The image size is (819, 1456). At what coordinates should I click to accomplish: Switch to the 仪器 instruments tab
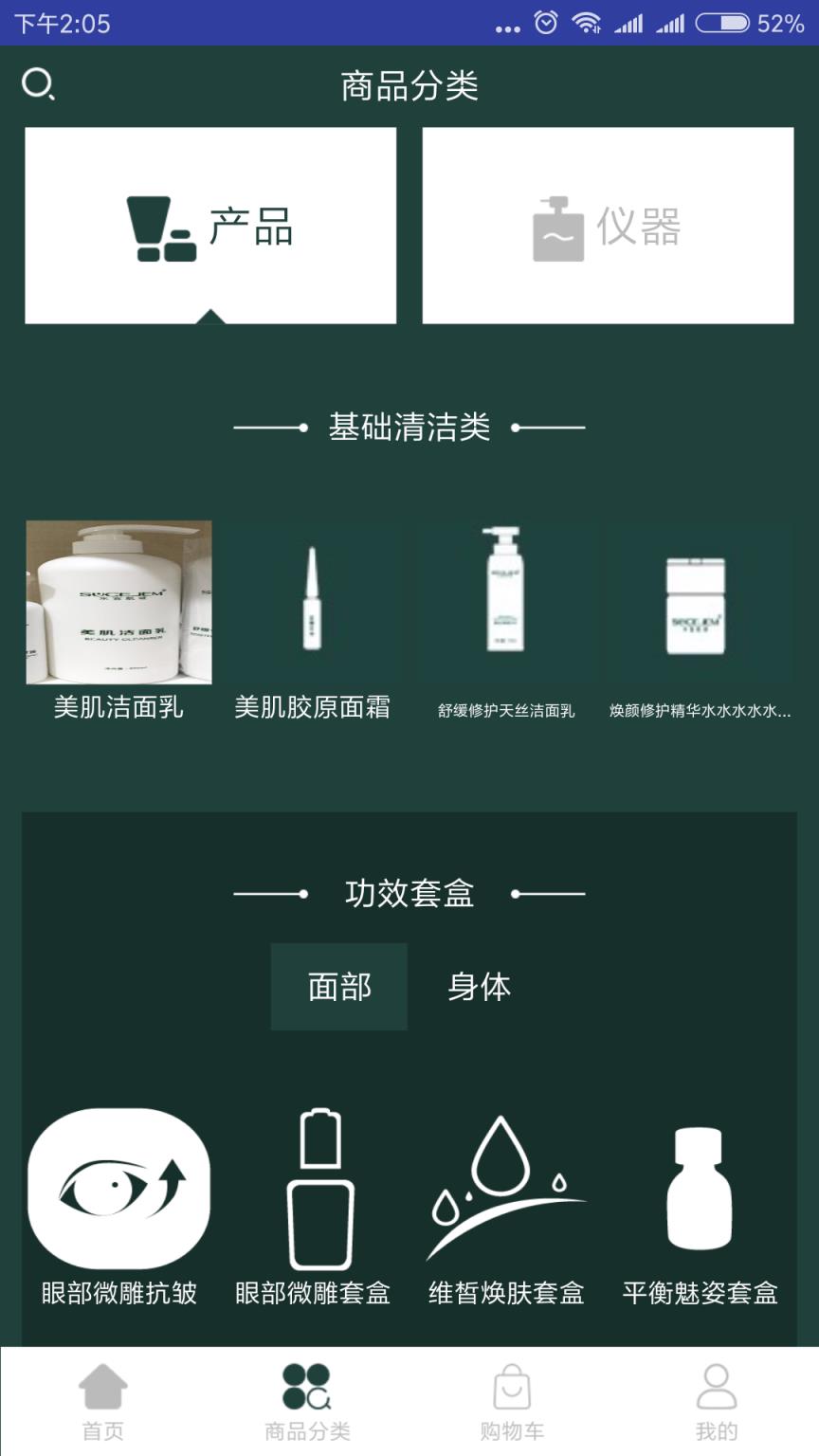coord(609,225)
